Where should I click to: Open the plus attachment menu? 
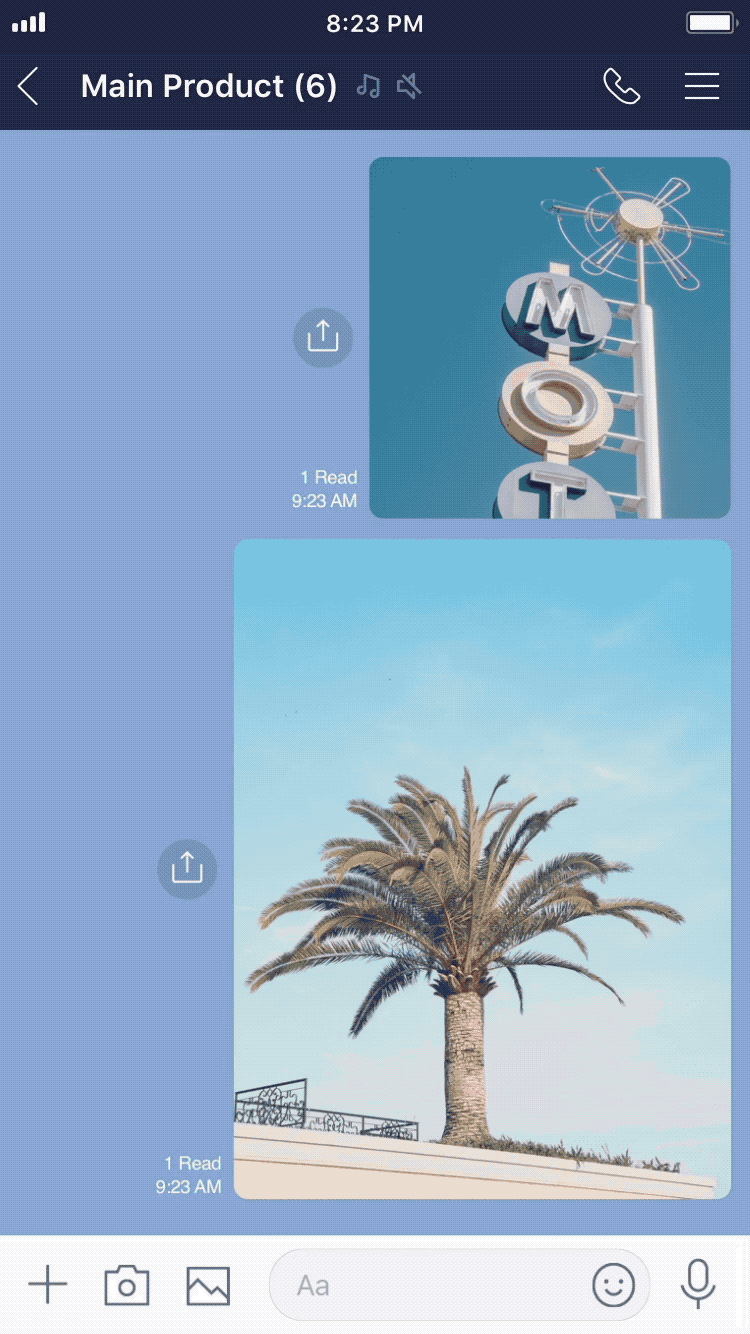(x=47, y=1285)
